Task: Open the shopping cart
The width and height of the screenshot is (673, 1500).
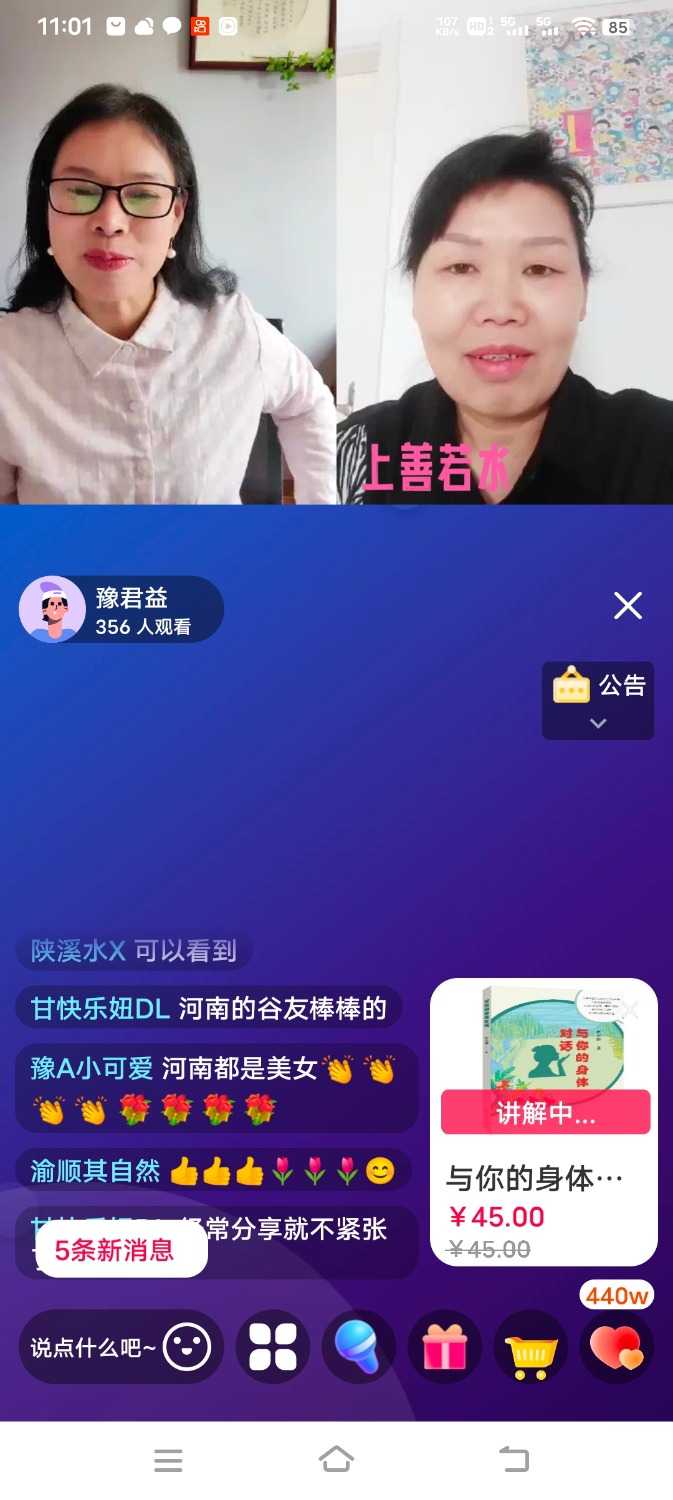Action: [x=531, y=1348]
